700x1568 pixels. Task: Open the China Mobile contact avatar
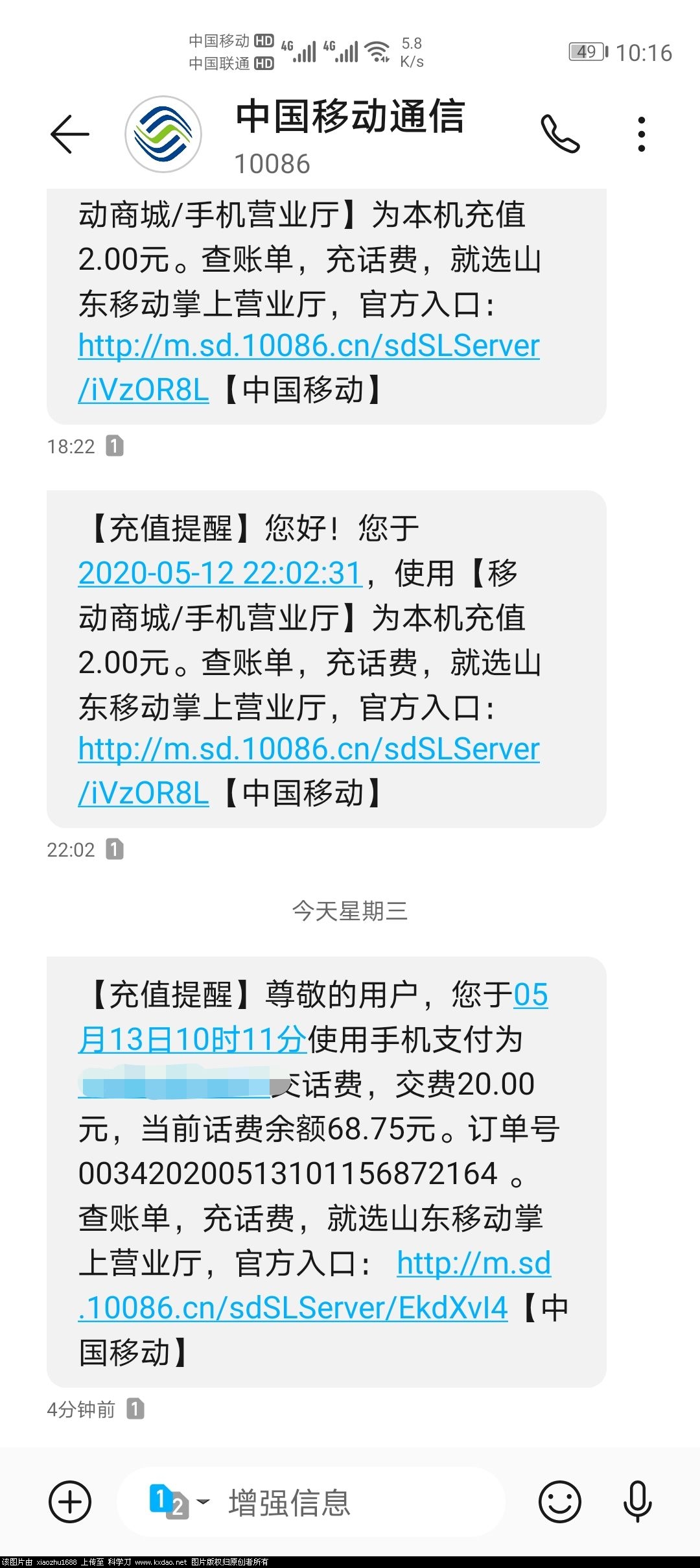pyautogui.click(x=163, y=134)
